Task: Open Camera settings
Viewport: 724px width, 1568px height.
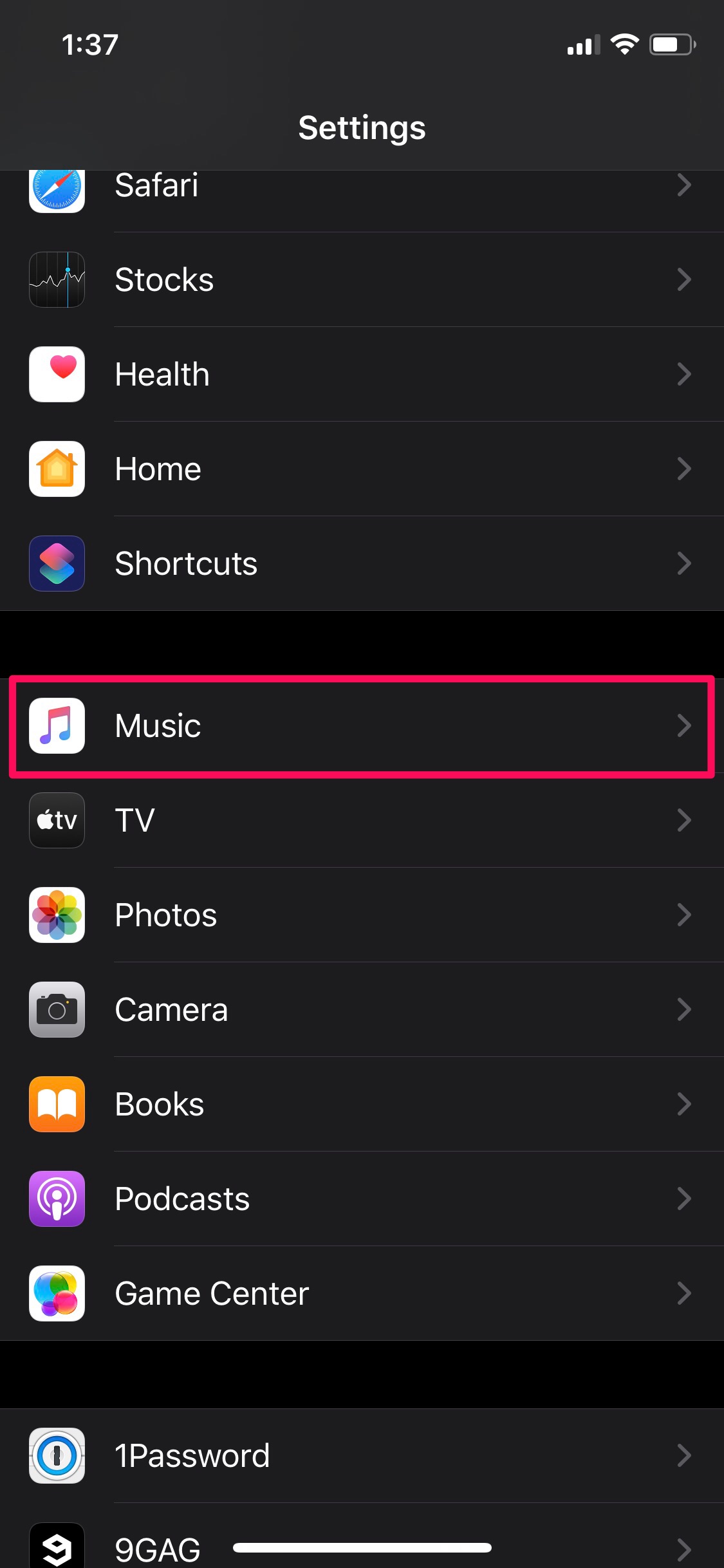Action: [x=360, y=1009]
